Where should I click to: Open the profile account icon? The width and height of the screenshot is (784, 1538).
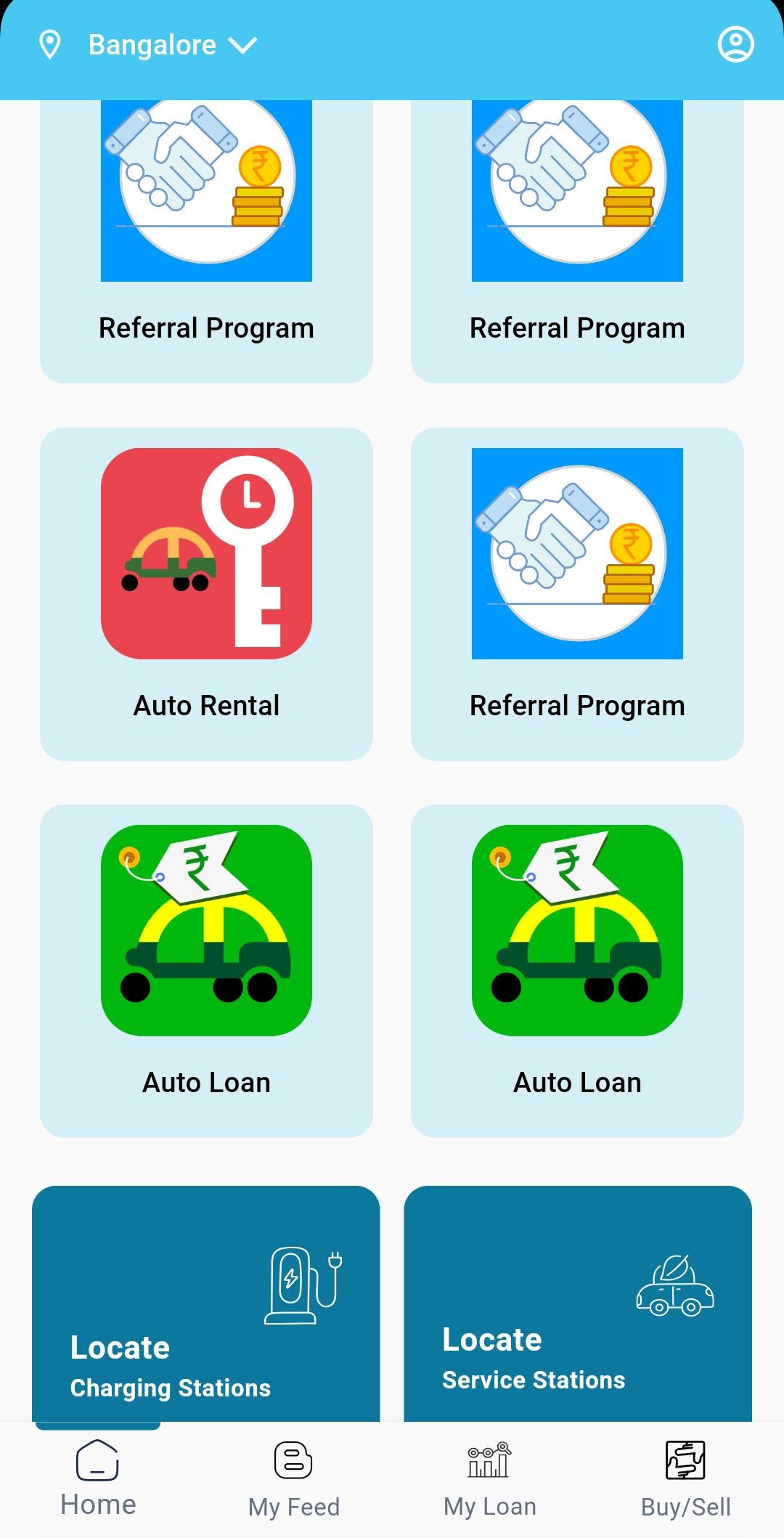736,44
